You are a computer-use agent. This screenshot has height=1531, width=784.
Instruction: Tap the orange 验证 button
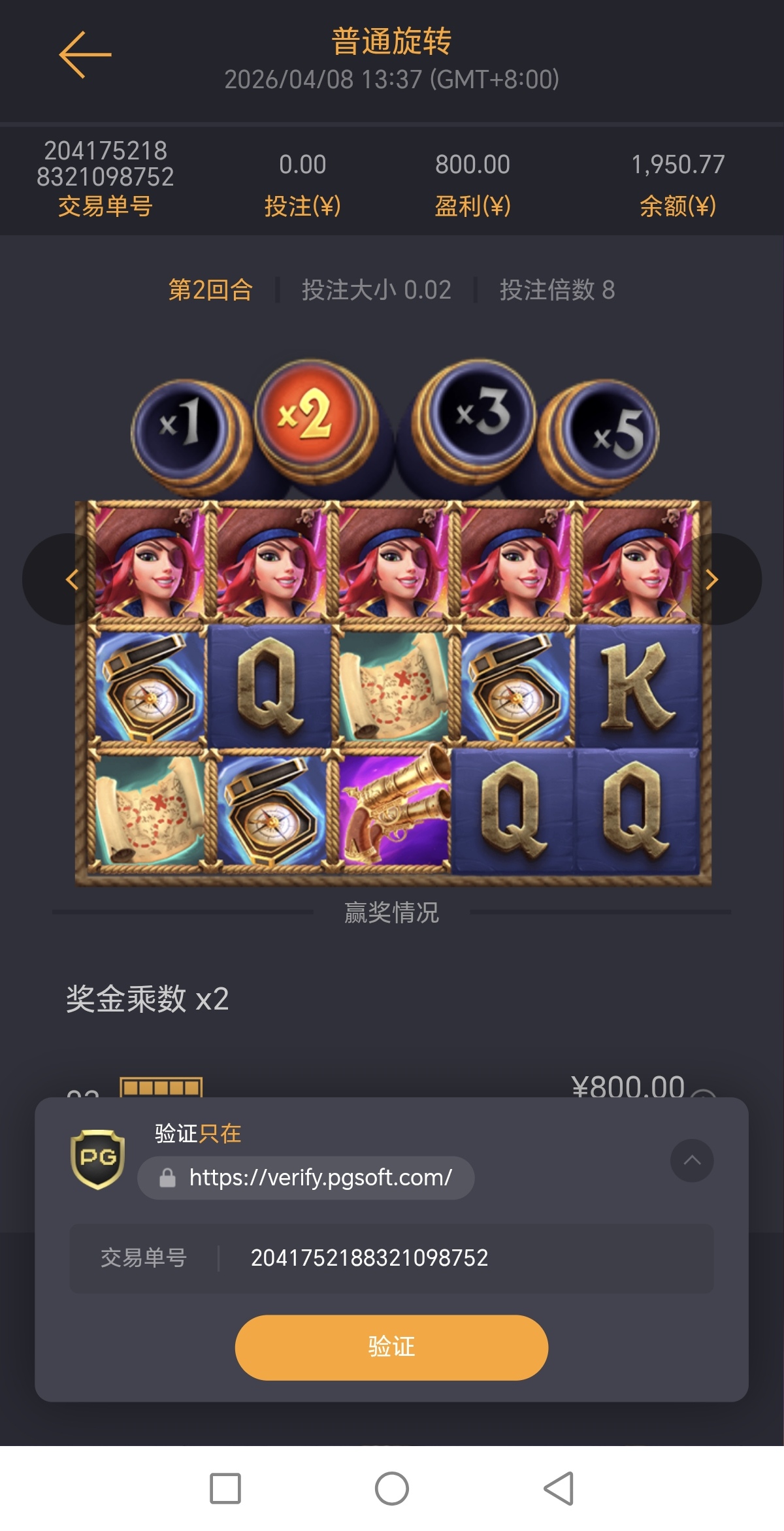391,1347
